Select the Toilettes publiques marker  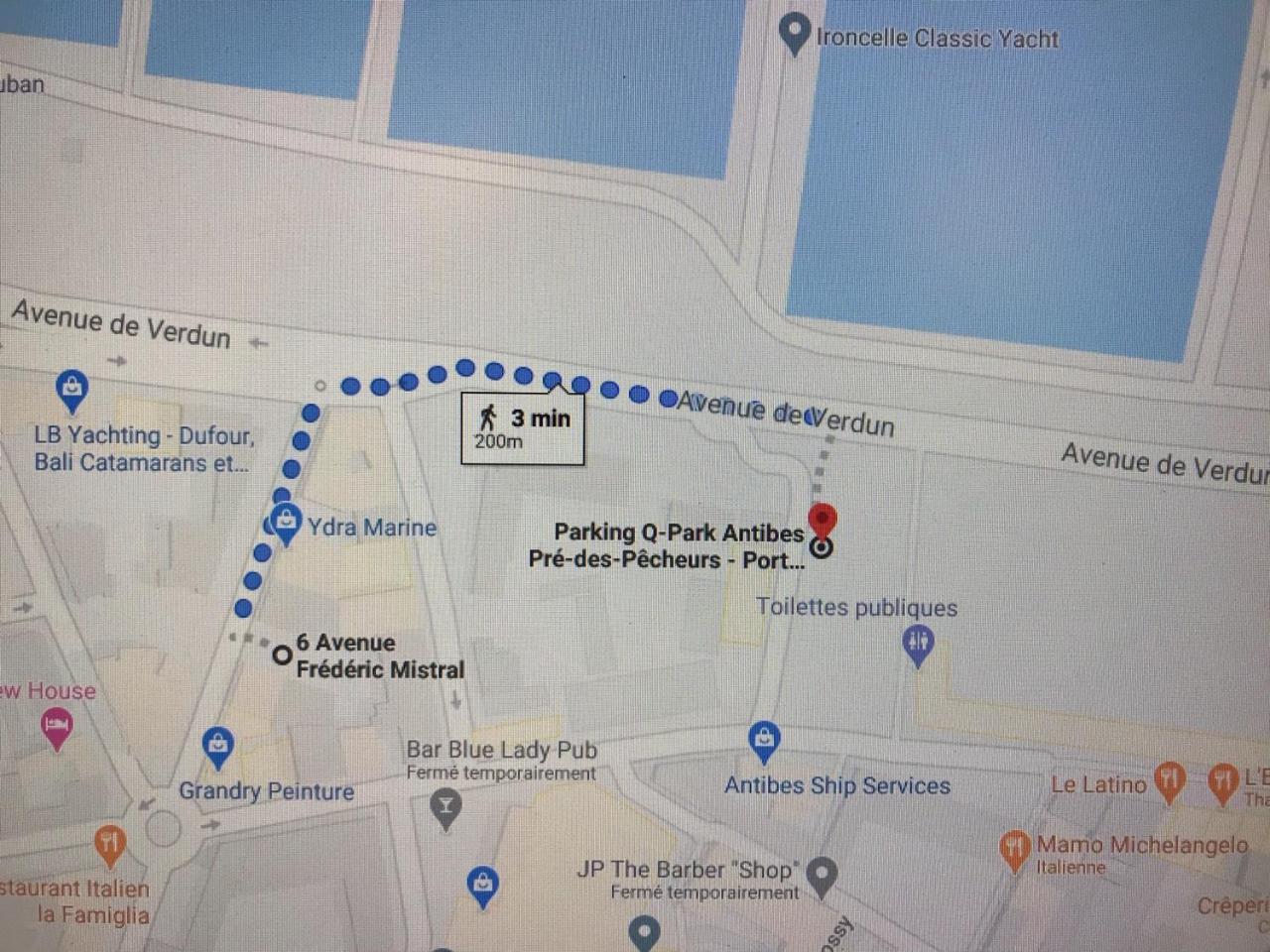[918, 644]
